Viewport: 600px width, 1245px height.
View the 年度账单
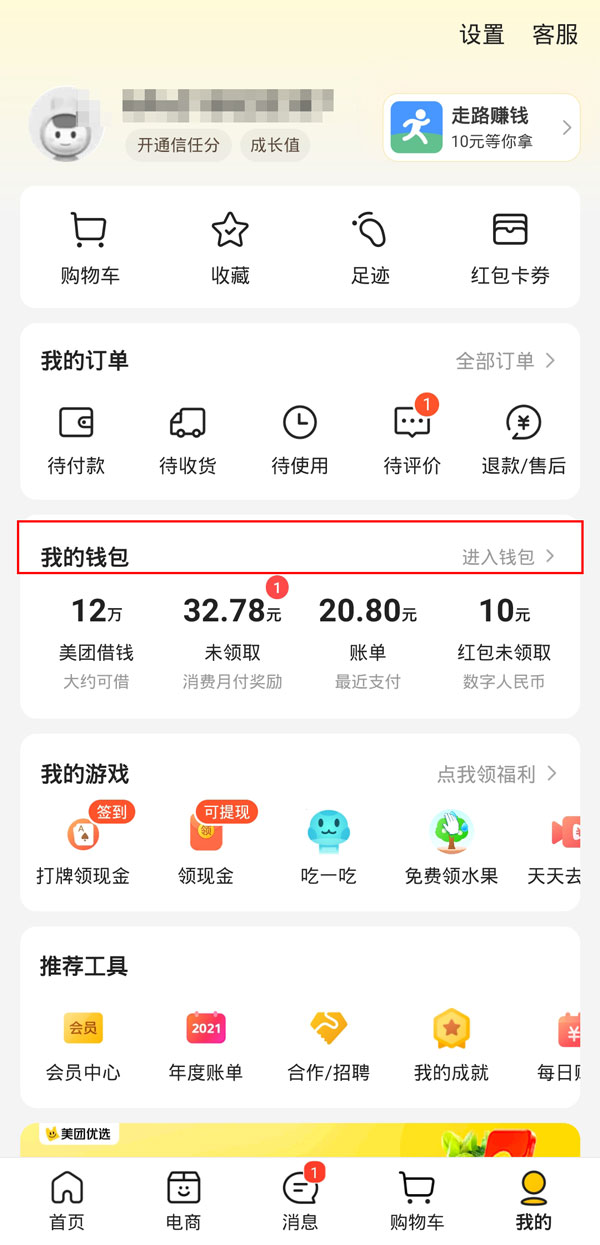tap(206, 1044)
